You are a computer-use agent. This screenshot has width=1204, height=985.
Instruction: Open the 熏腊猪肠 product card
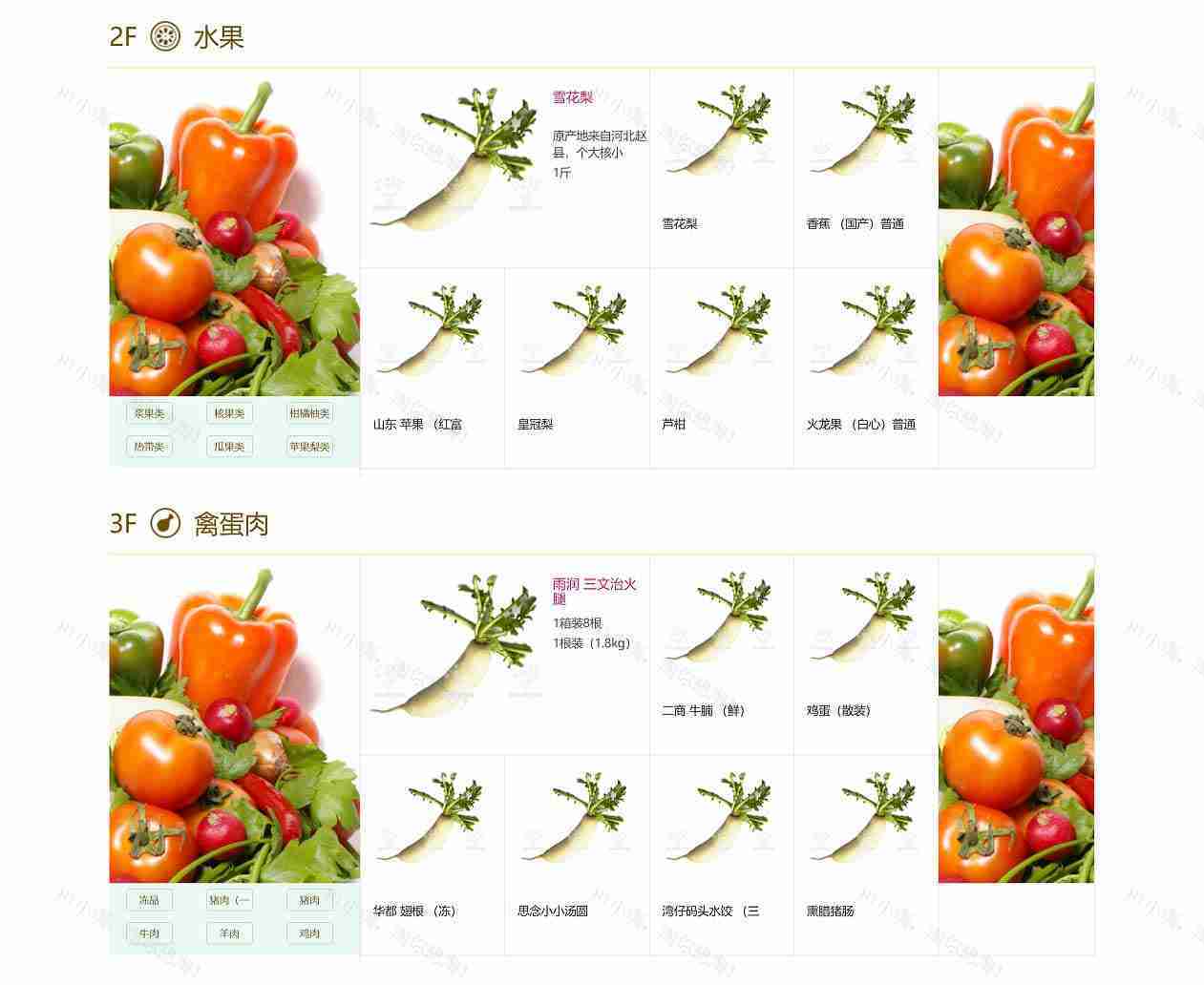point(830,912)
